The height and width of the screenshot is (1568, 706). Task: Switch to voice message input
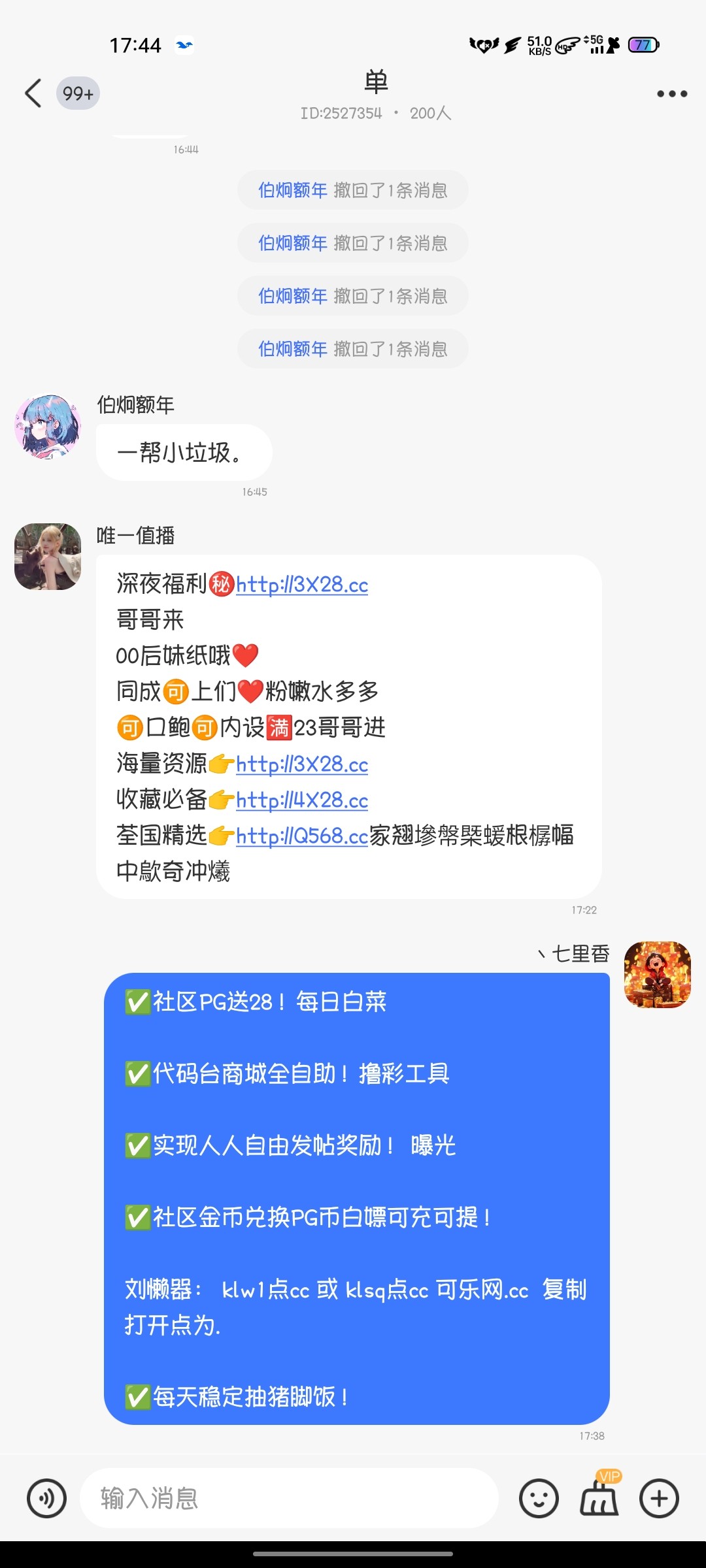tap(46, 1498)
